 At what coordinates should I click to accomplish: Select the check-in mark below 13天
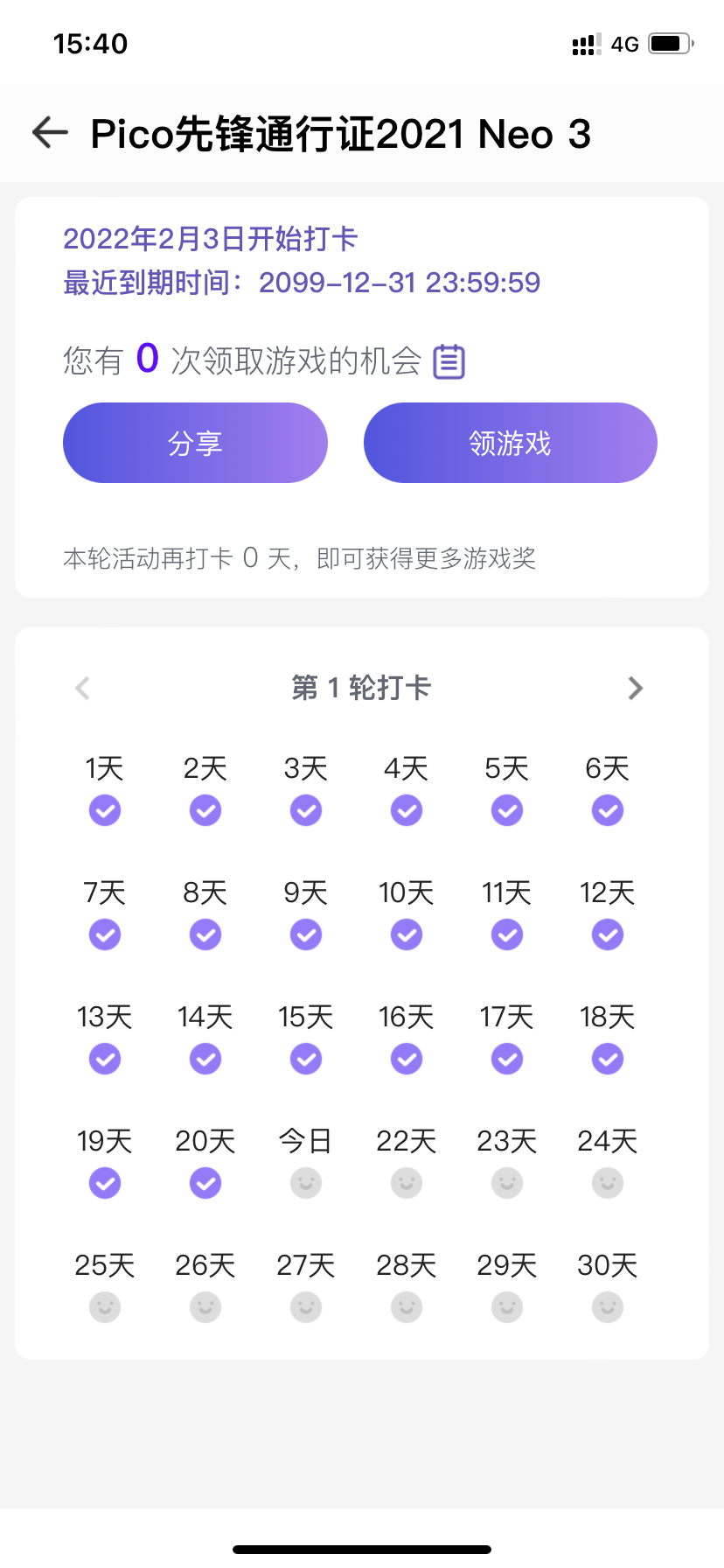[x=104, y=1058]
